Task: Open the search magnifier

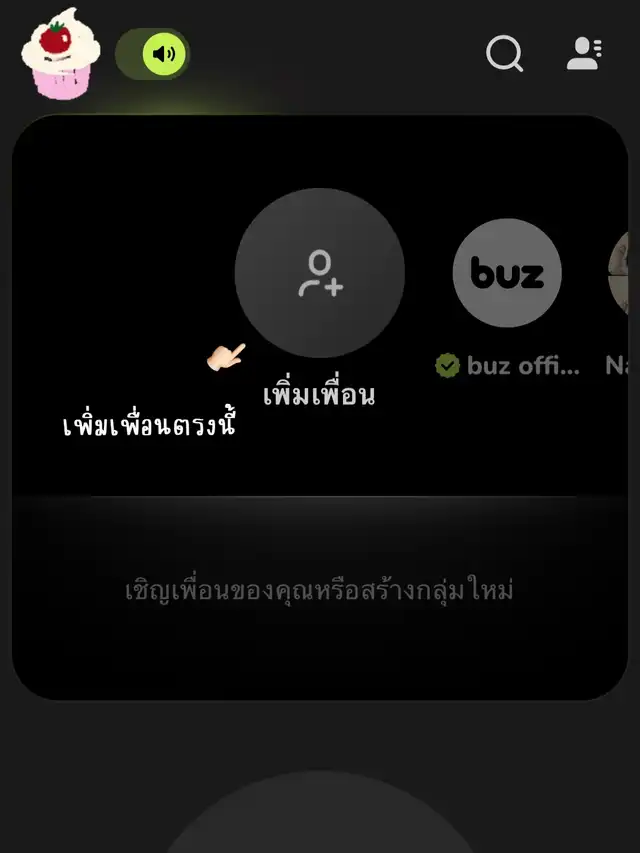Action: (x=504, y=53)
